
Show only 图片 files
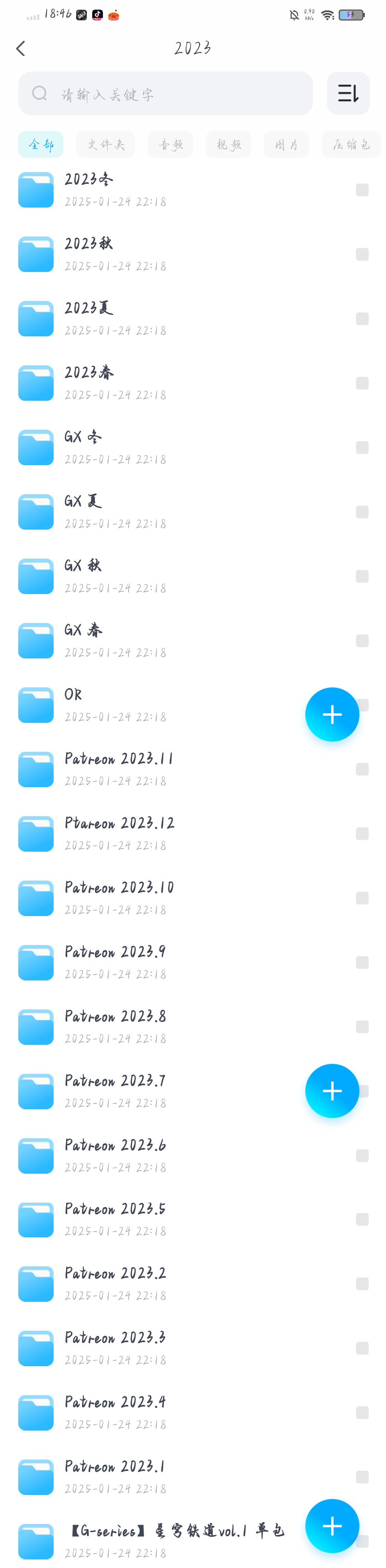point(286,145)
